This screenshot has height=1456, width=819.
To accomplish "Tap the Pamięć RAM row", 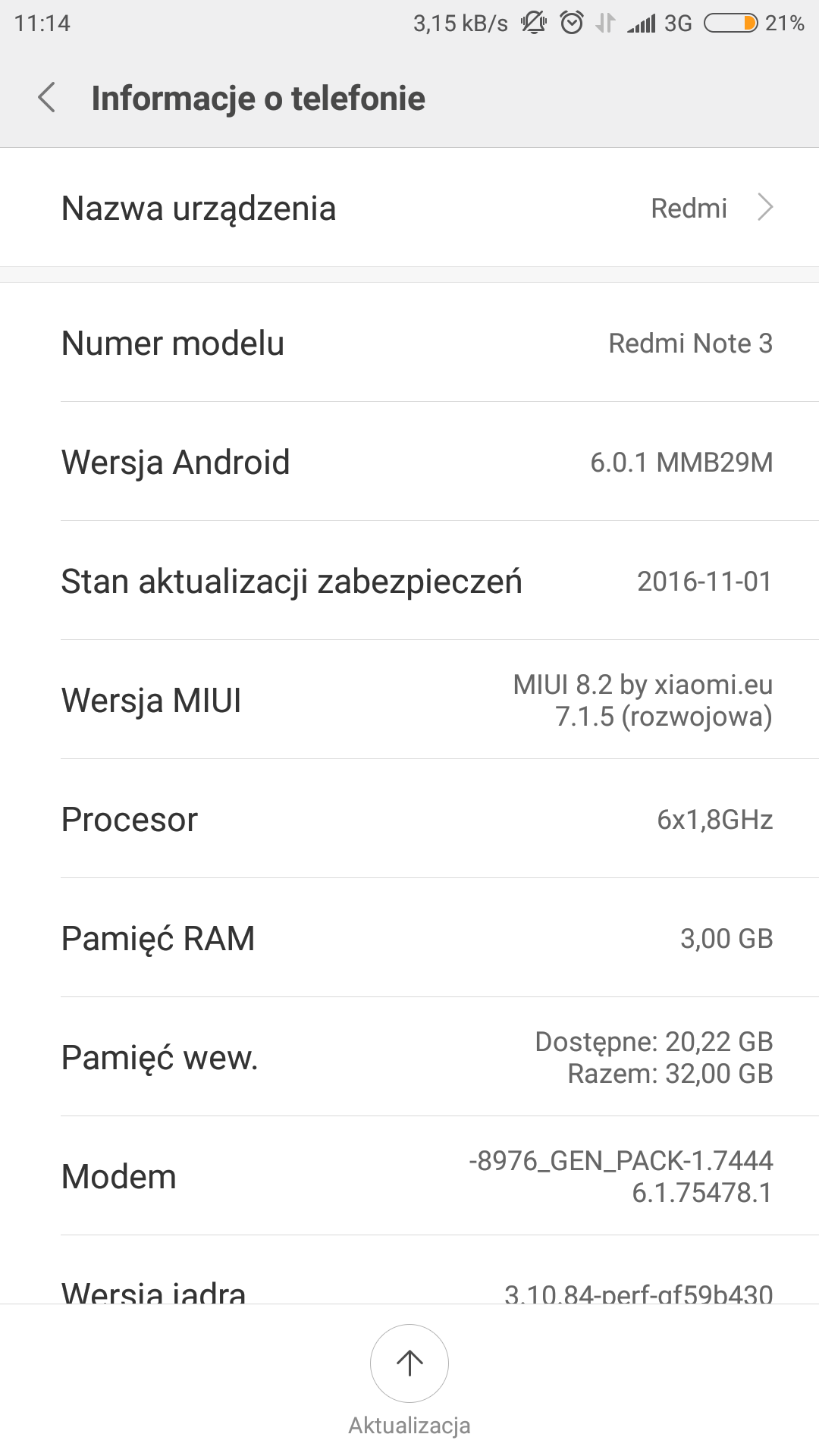I will [x=409, y=938].
